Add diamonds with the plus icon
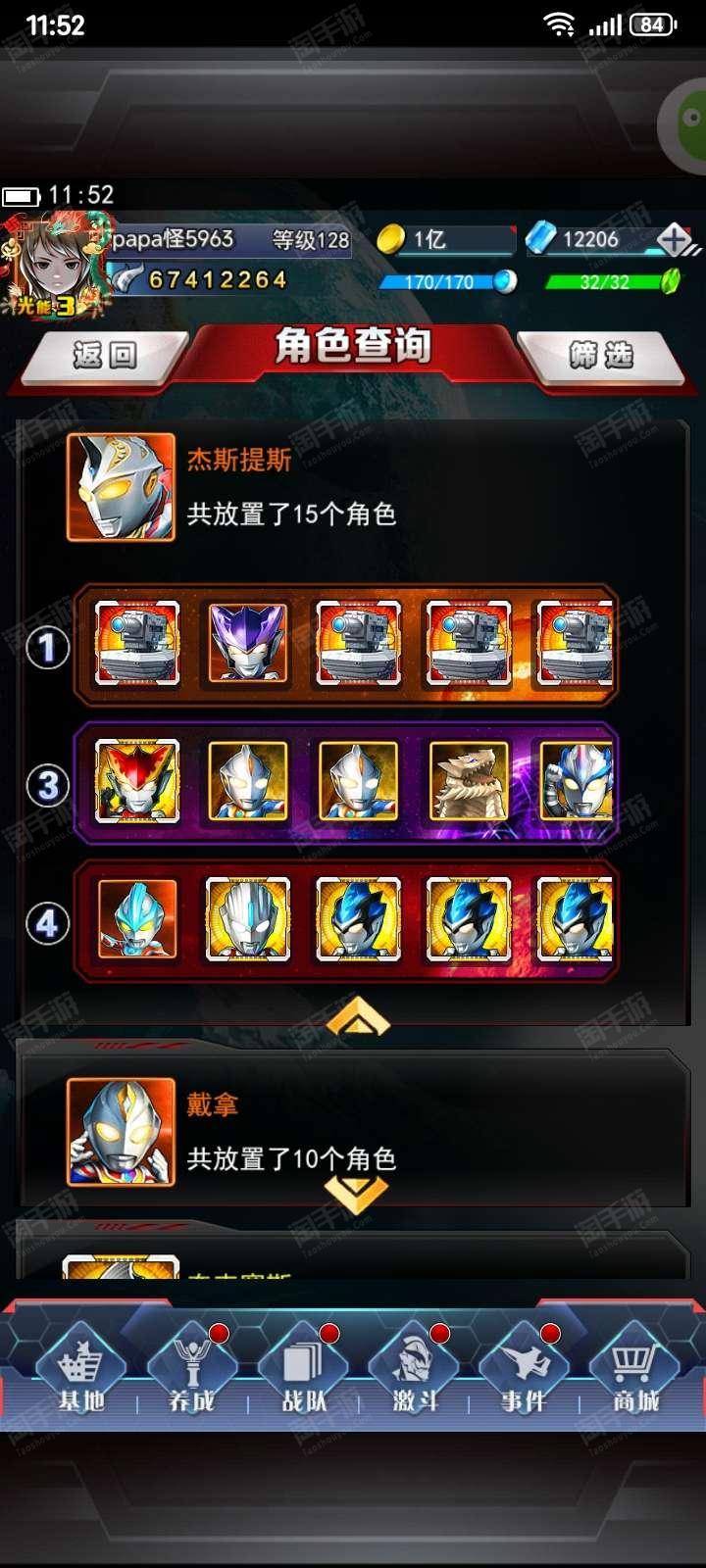Screen dimensions: 706x1568 click(675, 238)
